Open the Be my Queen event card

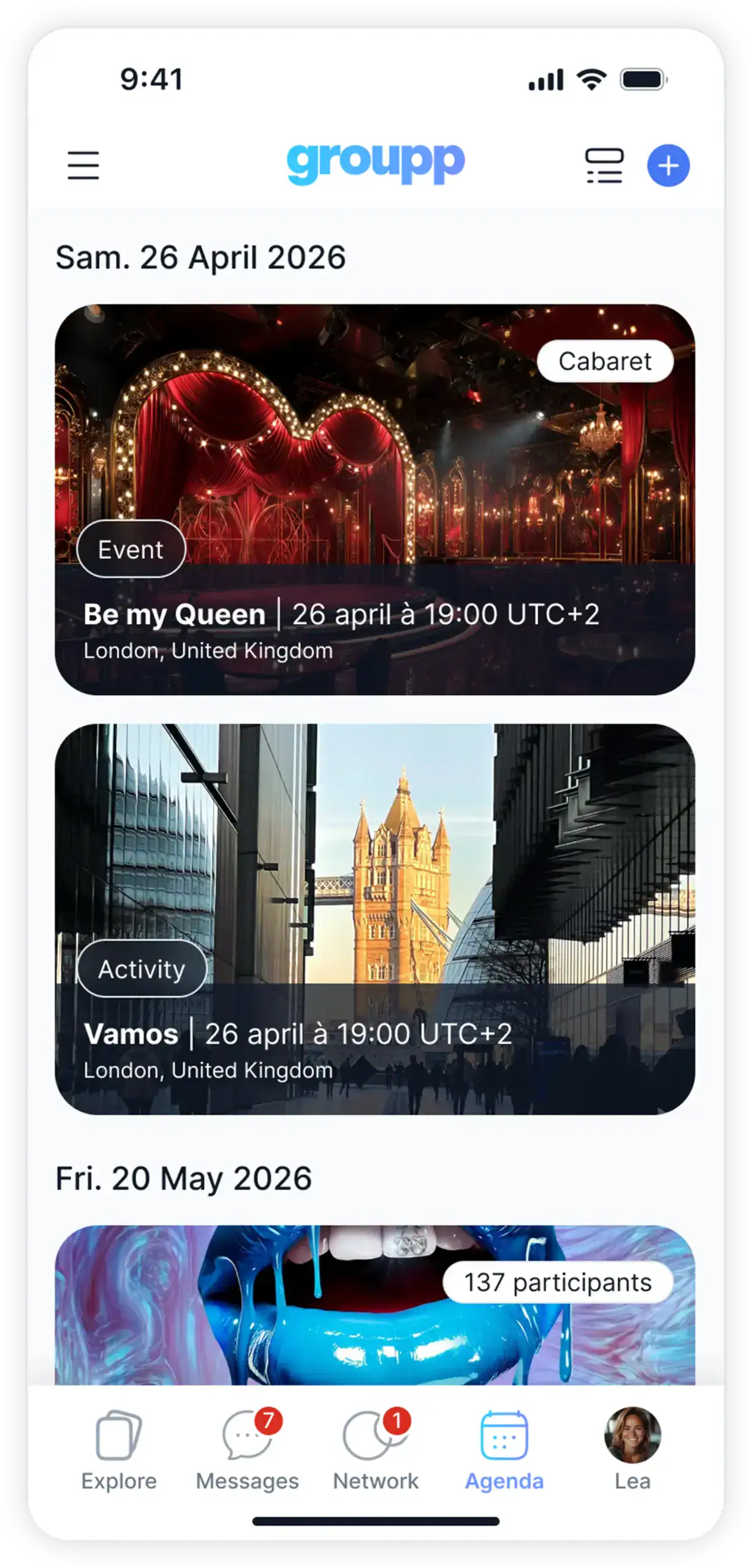coord(375,499)
